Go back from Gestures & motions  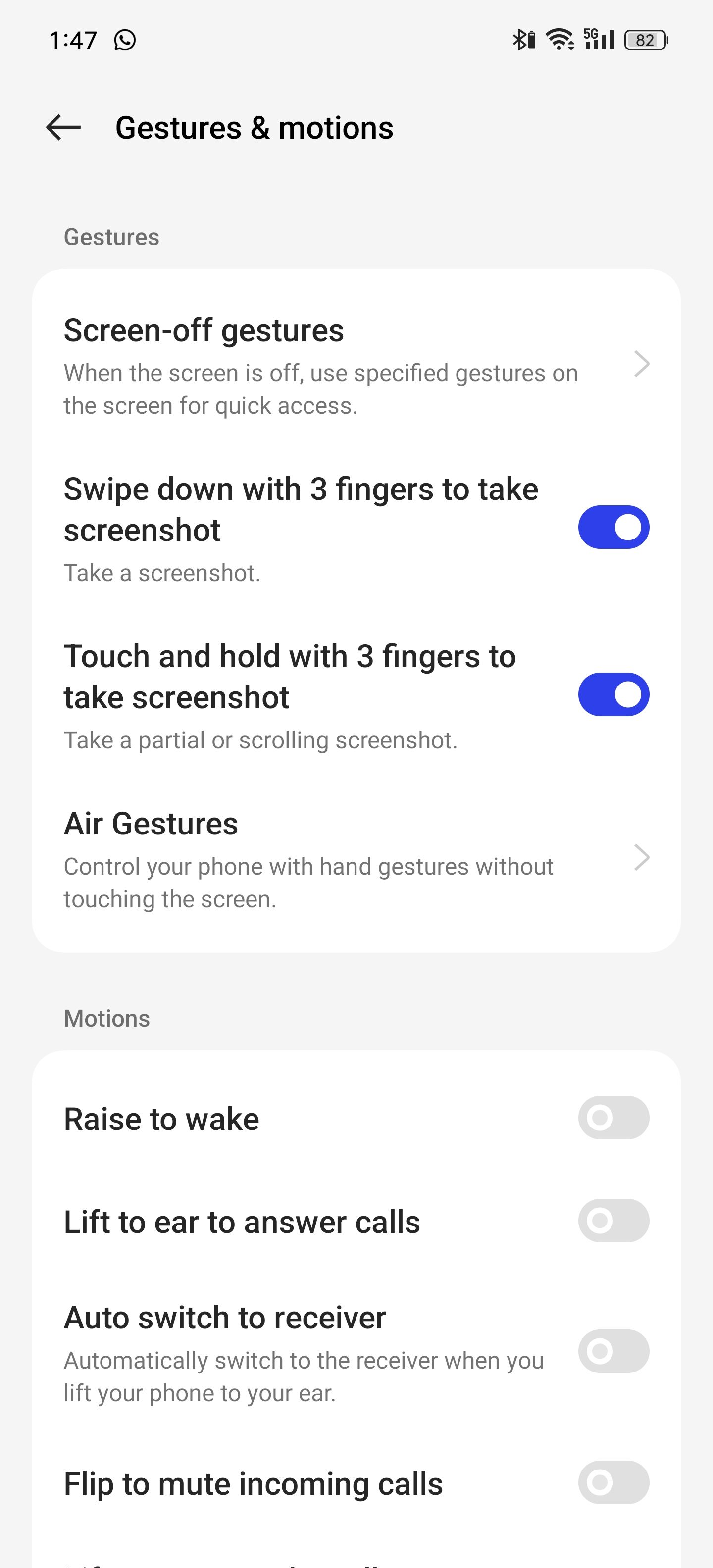tap(63, 128)
